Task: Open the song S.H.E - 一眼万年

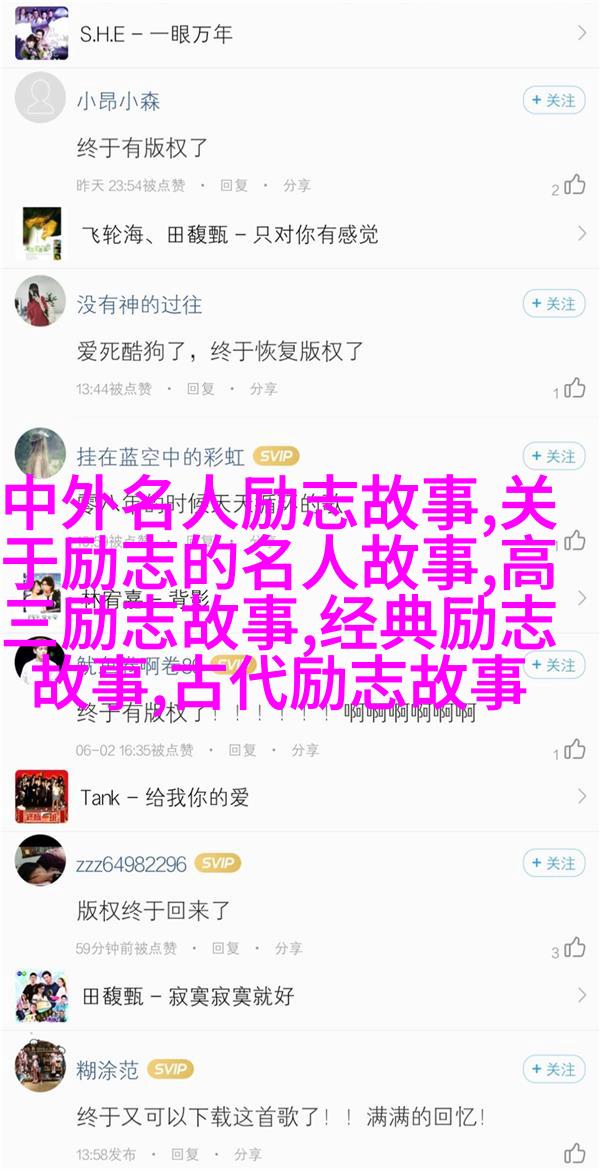Action: click(x=300, y=32)
